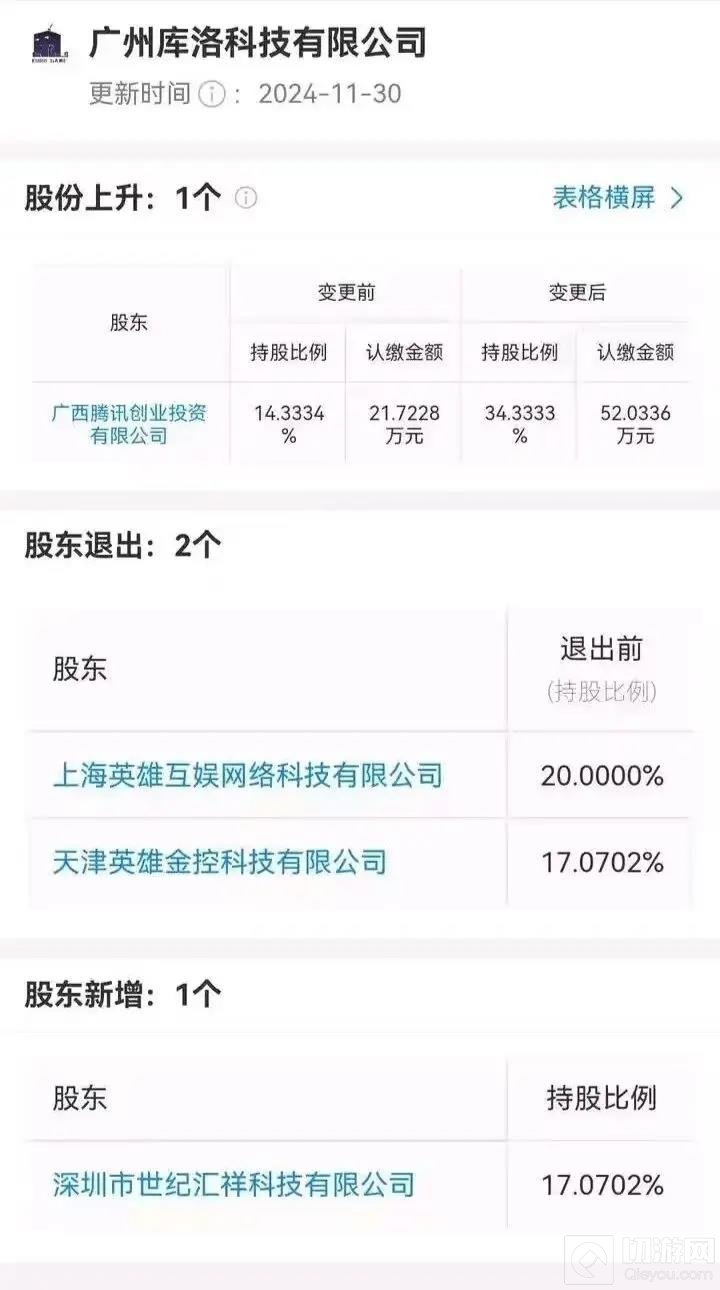The image size is (720, 1290).
Task: Open 表格横屏 landscape table view
Action: [x=617, y=198]
